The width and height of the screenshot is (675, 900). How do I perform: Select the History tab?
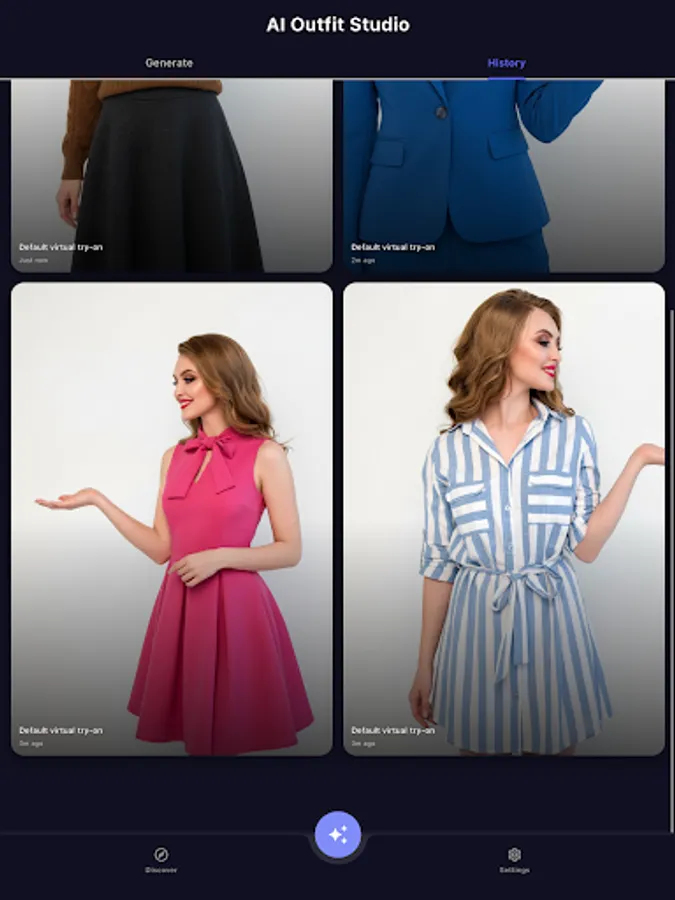(x=506, y=63)
